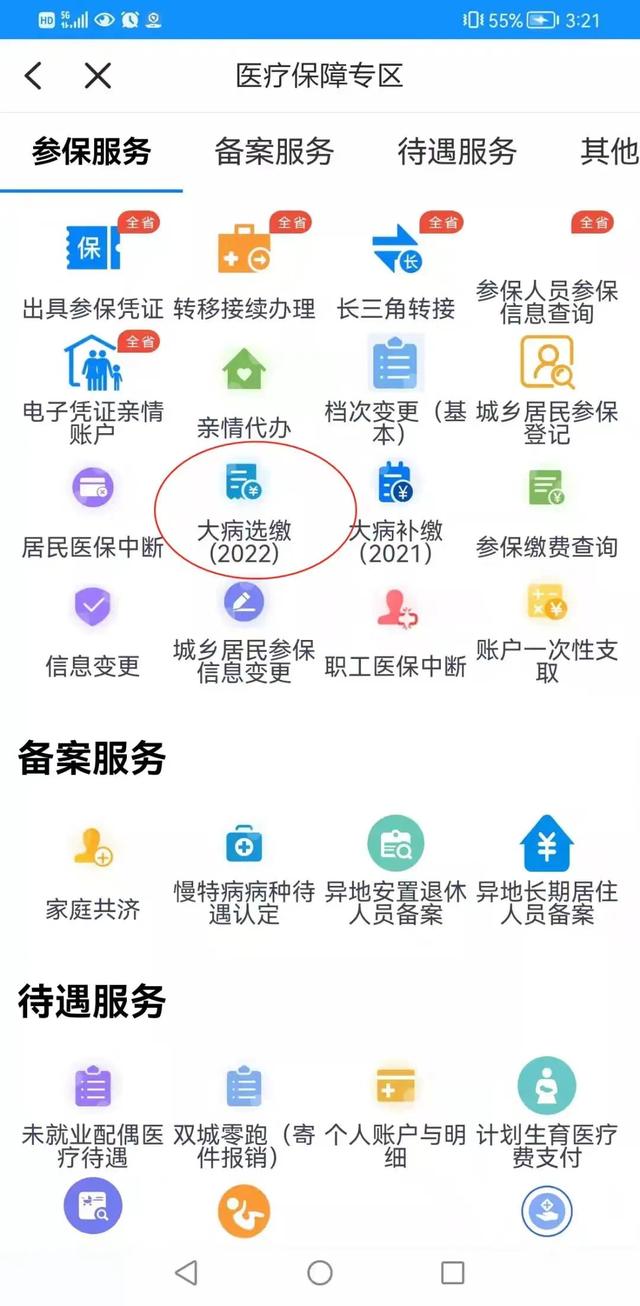This screenshot has height=1306, width=640.
Task: Close the 医疗保障专区 page
Action: point(98,76)
